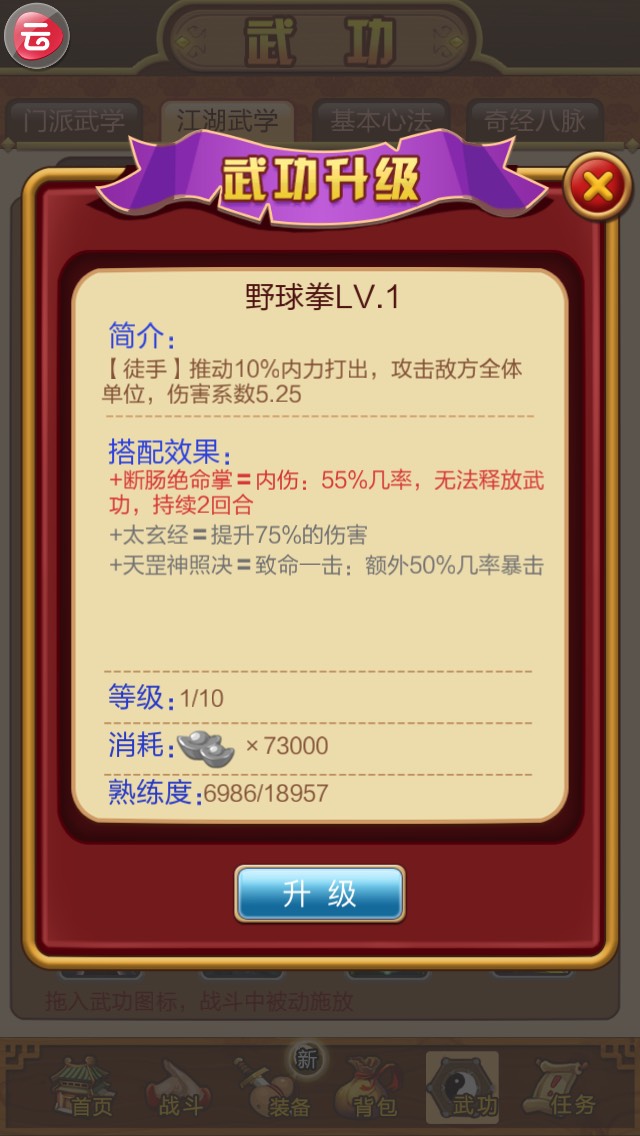Switch to the 门派武学 tab
Viewport: 640px width, 1136px height.
click(74, 121)
